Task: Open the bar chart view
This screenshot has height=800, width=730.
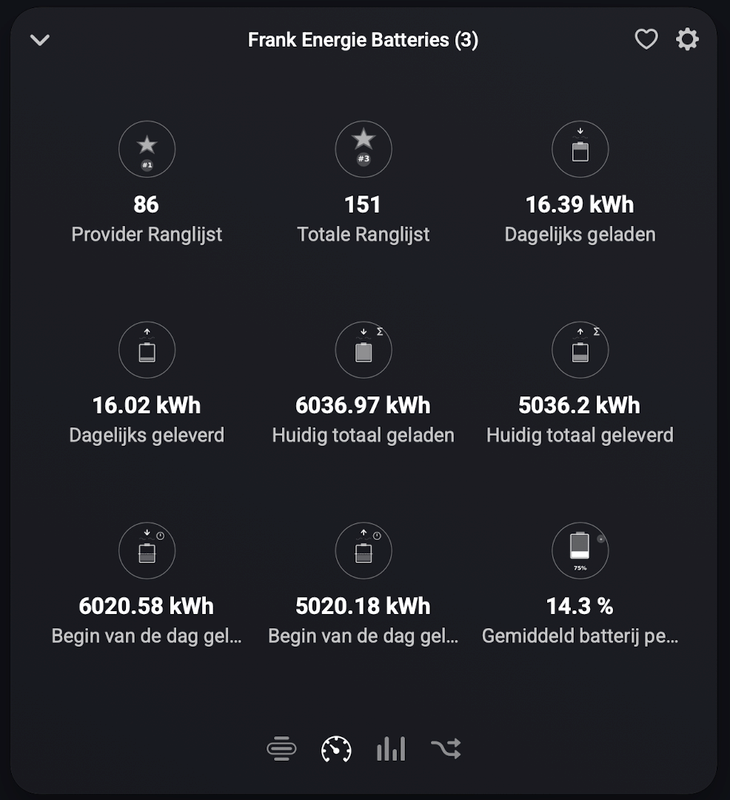Action: (x=389, y=745)
